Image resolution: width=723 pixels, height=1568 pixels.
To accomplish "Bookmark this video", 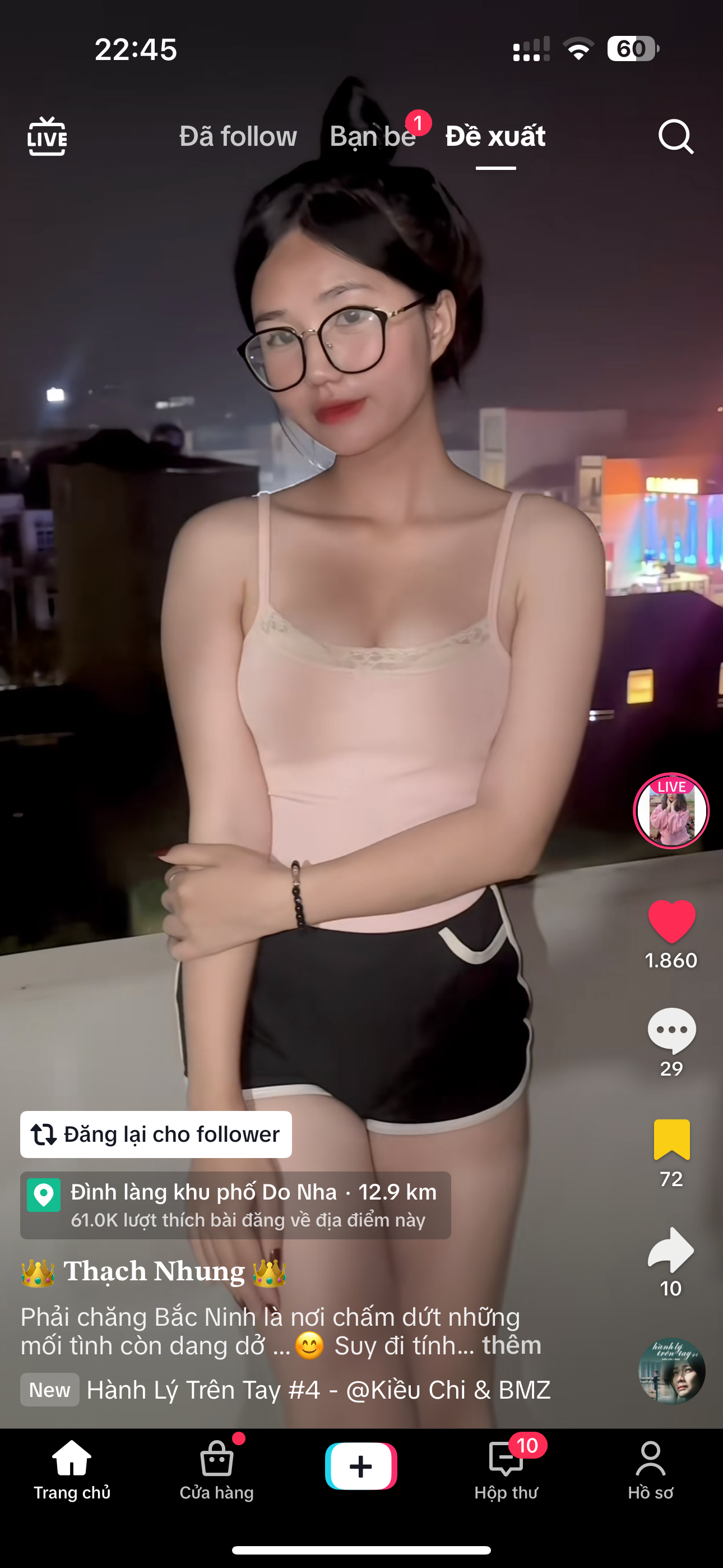I will point(671,1140).
